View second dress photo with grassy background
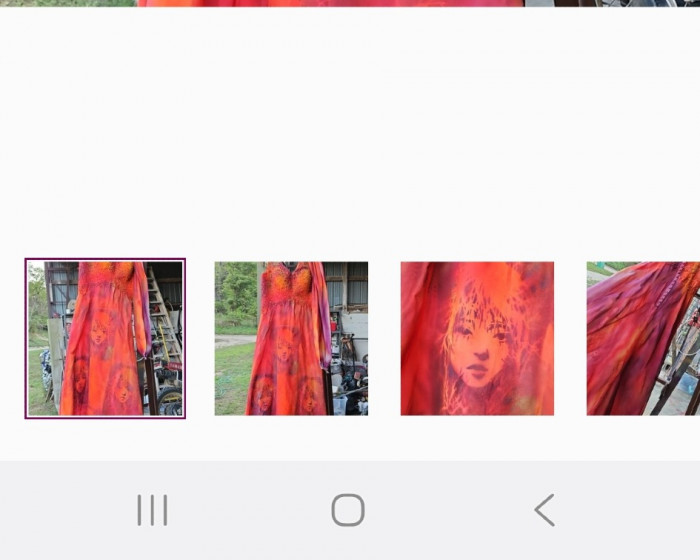The image size is (700, 560). click(291, 338)
